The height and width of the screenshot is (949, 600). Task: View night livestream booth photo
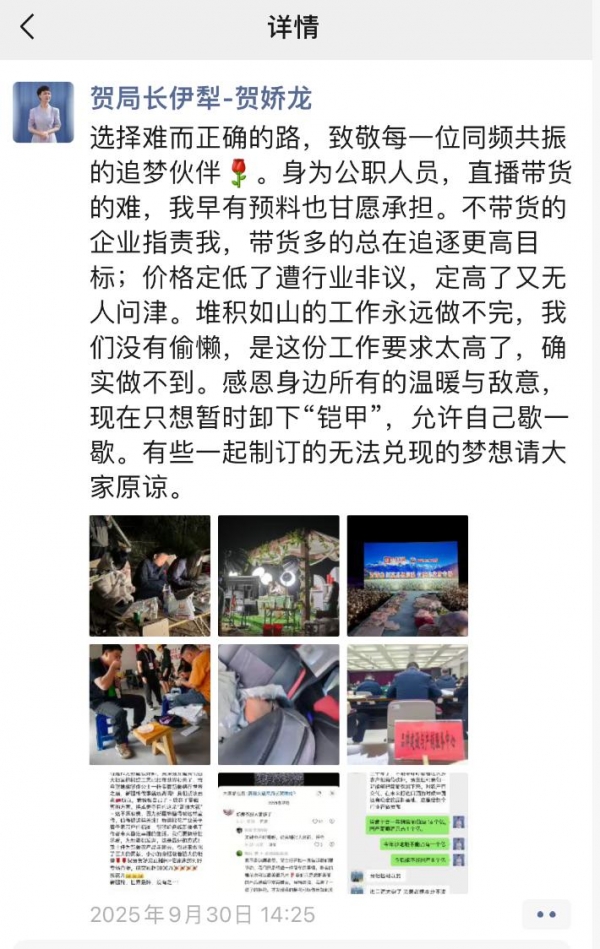(278, 576)
